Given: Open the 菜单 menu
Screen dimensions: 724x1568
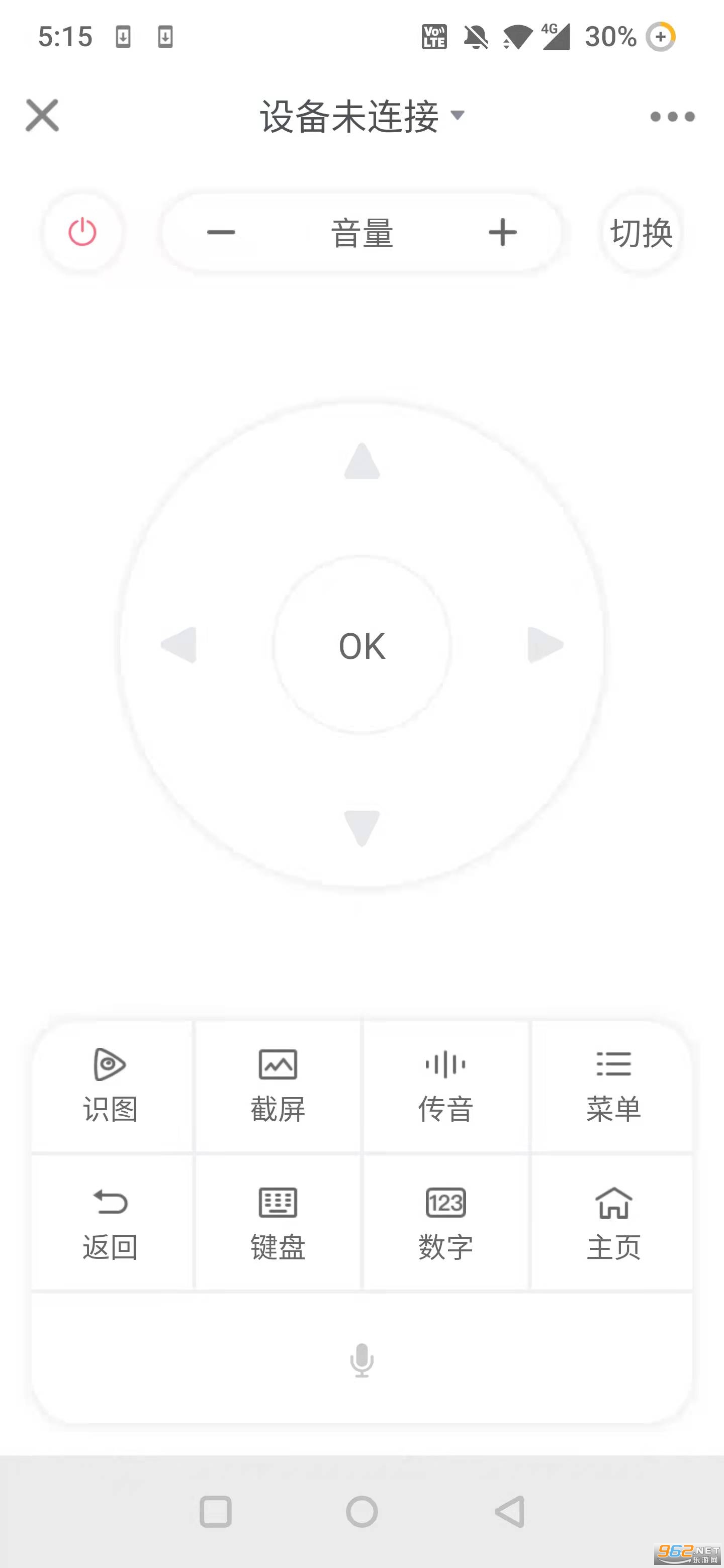Looking at the screenshot, I should pyautogui.click(x=613, y=1086).
